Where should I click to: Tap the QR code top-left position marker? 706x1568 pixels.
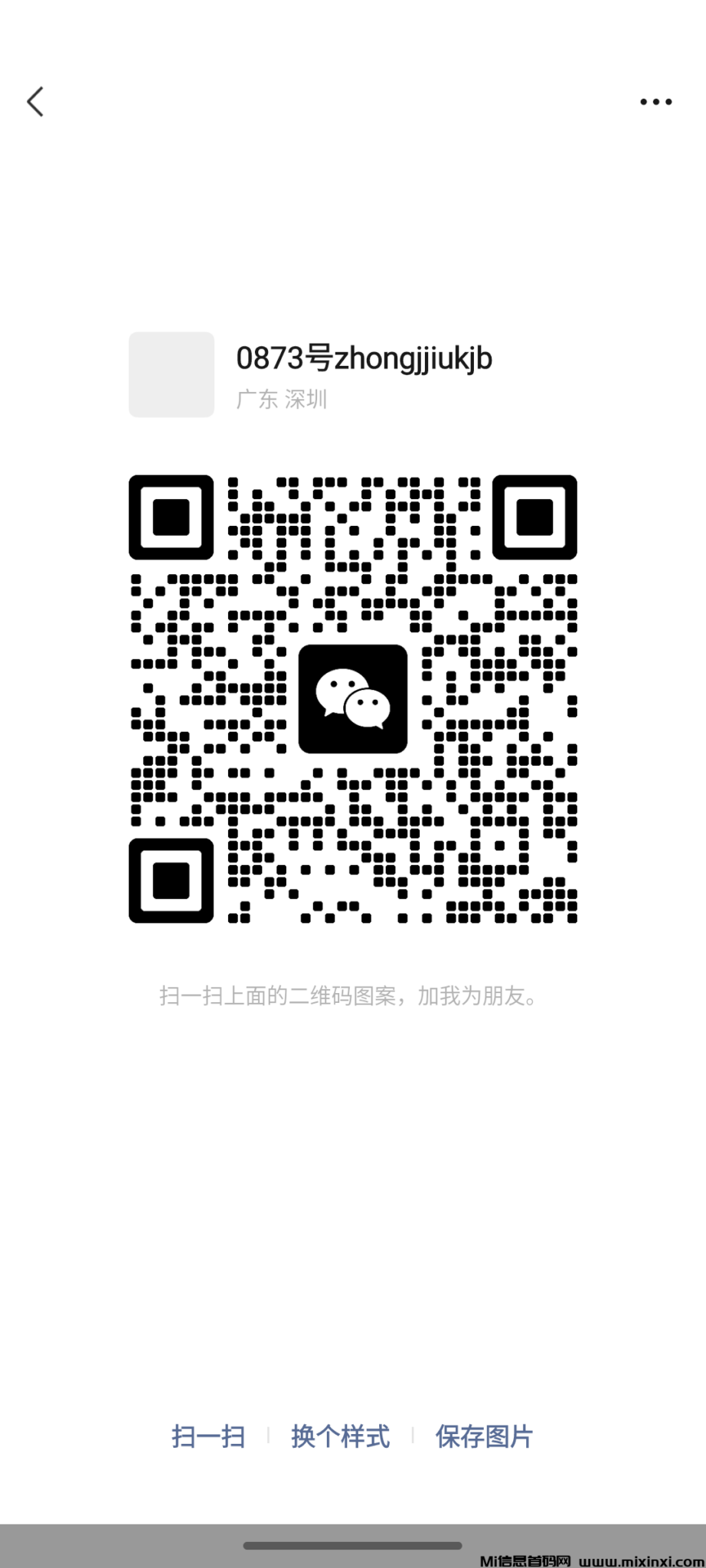(171, 516)
